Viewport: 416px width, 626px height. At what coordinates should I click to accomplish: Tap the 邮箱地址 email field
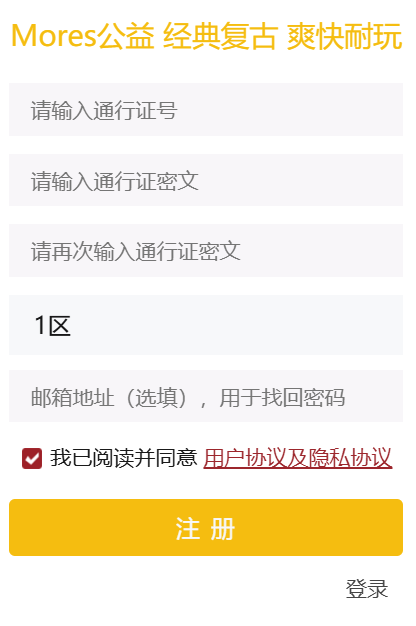206,396
